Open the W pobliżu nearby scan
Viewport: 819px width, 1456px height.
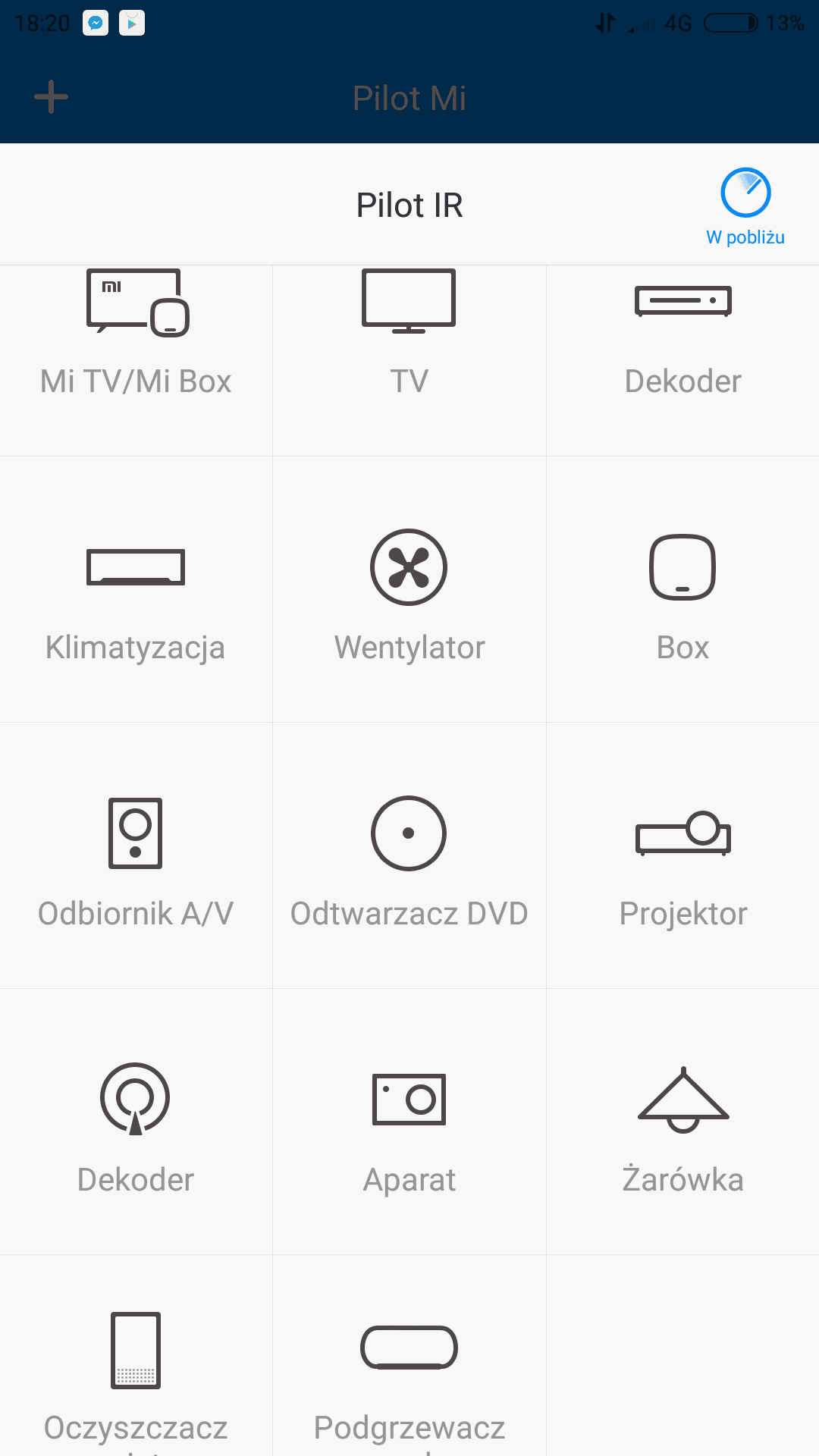tap(745, 206)
